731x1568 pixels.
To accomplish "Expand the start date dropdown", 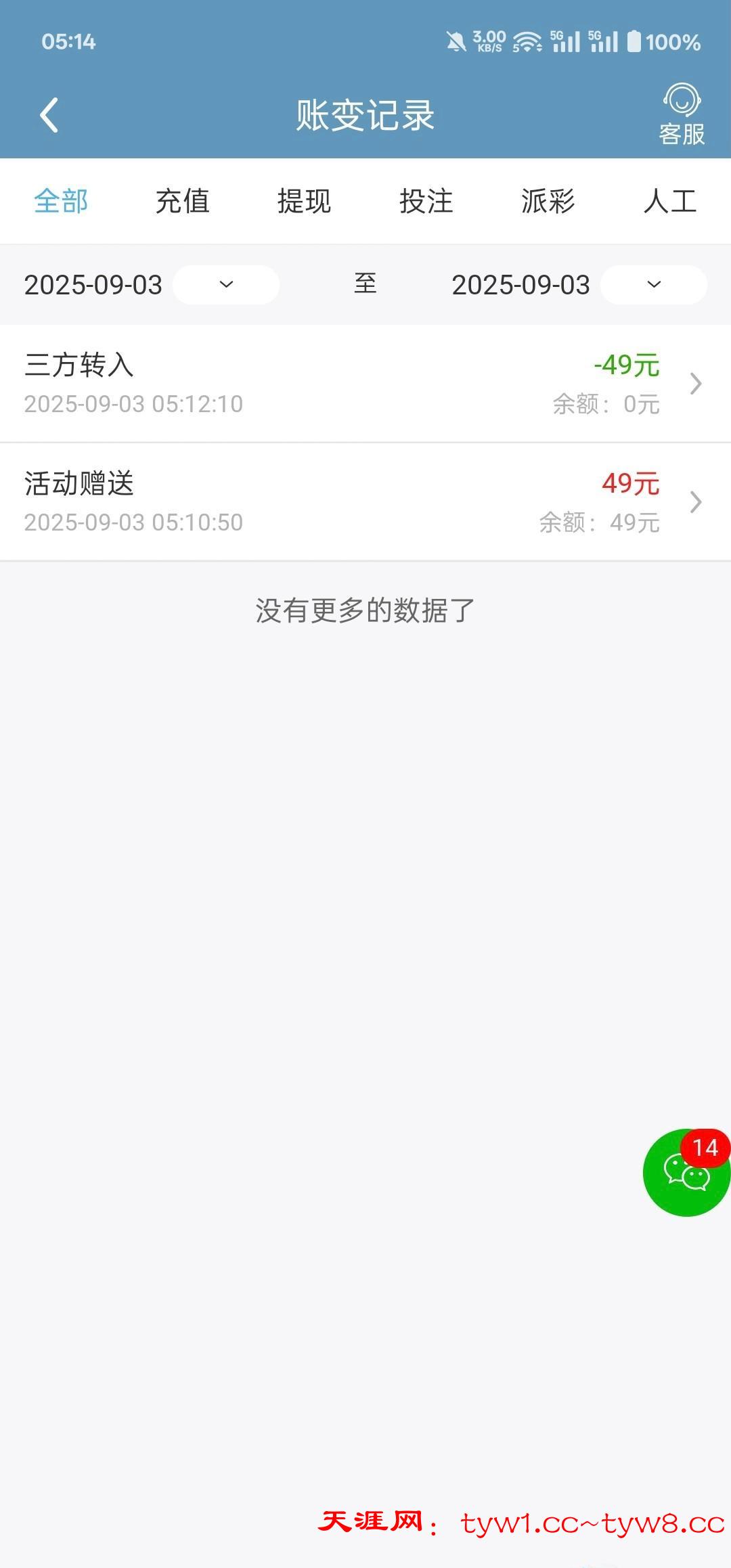I will point(226,285).
